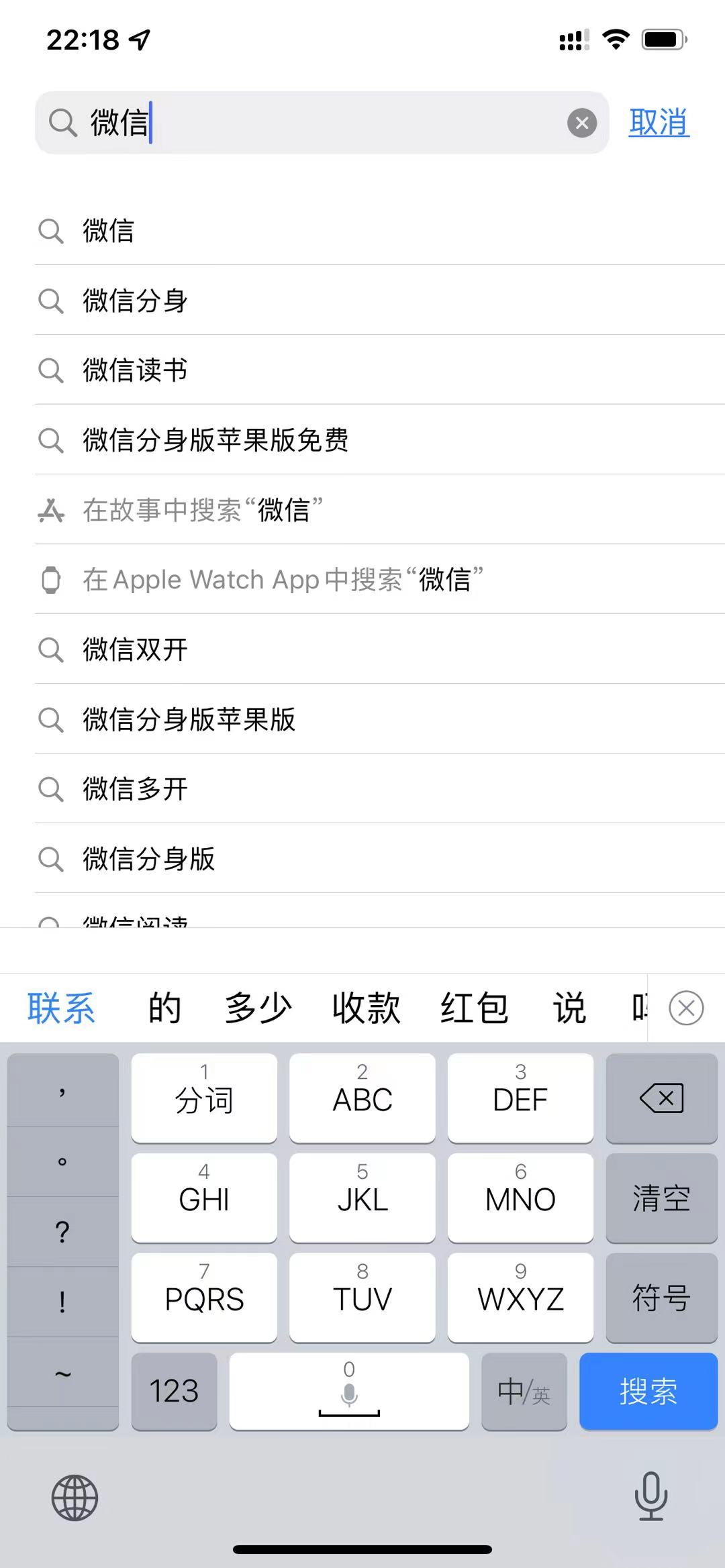Viewport: 725px width, 1568px height.
Task: Insert the keyboard candidate 红包
Action: (474, 1008)
